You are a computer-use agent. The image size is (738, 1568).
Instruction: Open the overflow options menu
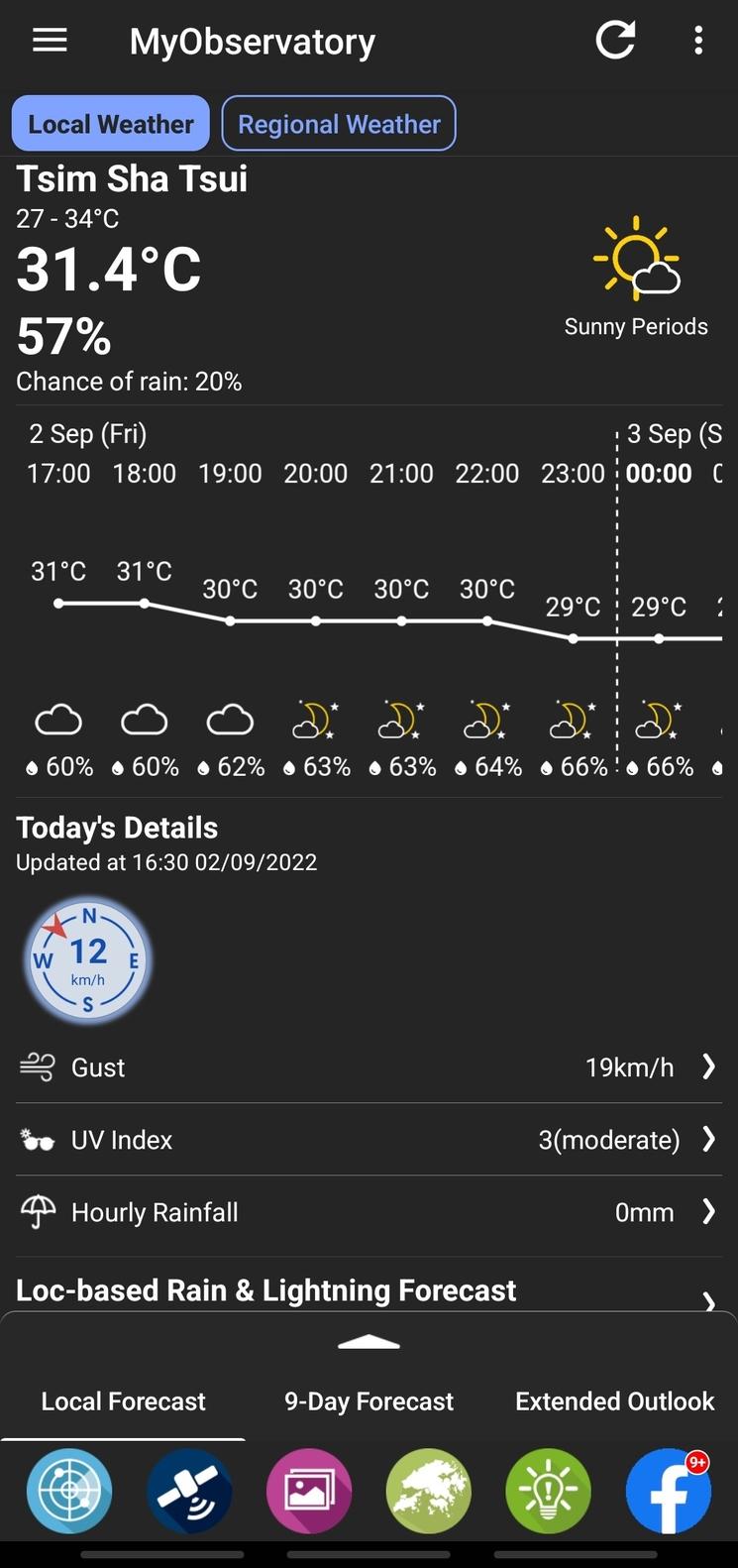(x=698, y=41)
